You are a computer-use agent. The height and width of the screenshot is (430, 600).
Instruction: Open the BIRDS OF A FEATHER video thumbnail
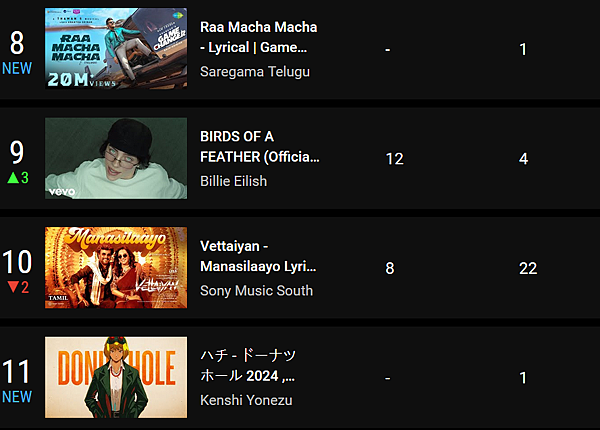pyautogui.click(x=115, y=158)
